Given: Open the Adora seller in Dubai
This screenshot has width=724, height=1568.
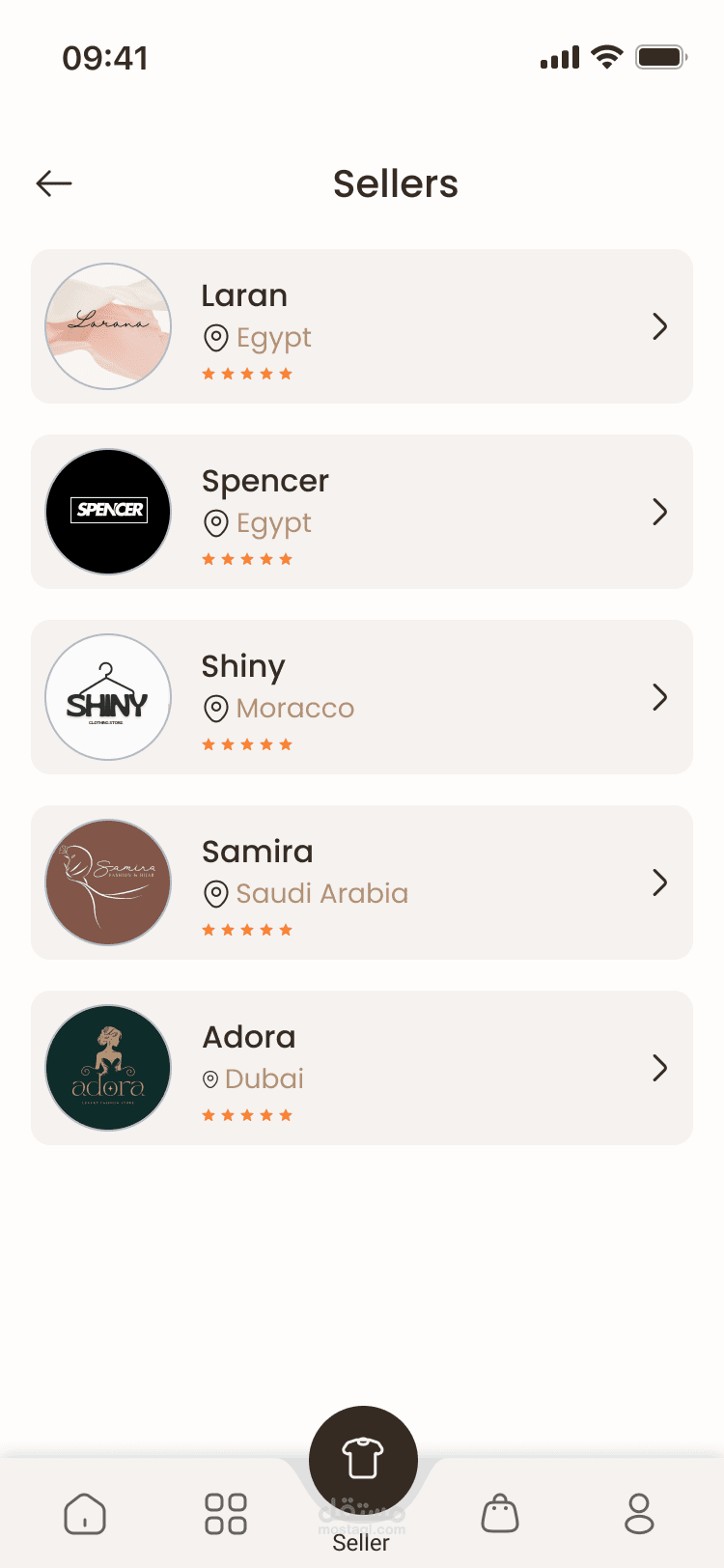Looking at the screenshot, I should (x=362, y=1068).
